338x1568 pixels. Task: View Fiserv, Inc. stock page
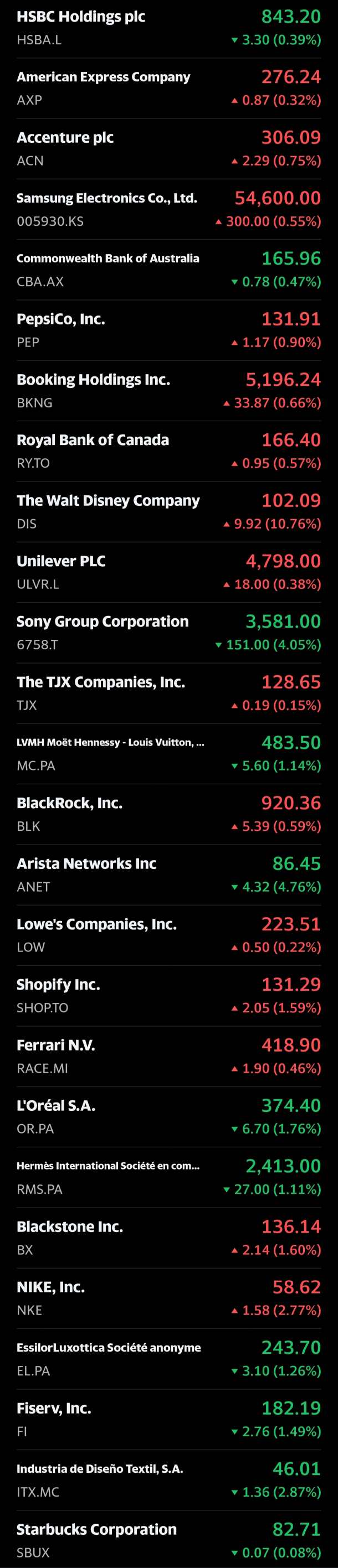tap(168, 1420)
